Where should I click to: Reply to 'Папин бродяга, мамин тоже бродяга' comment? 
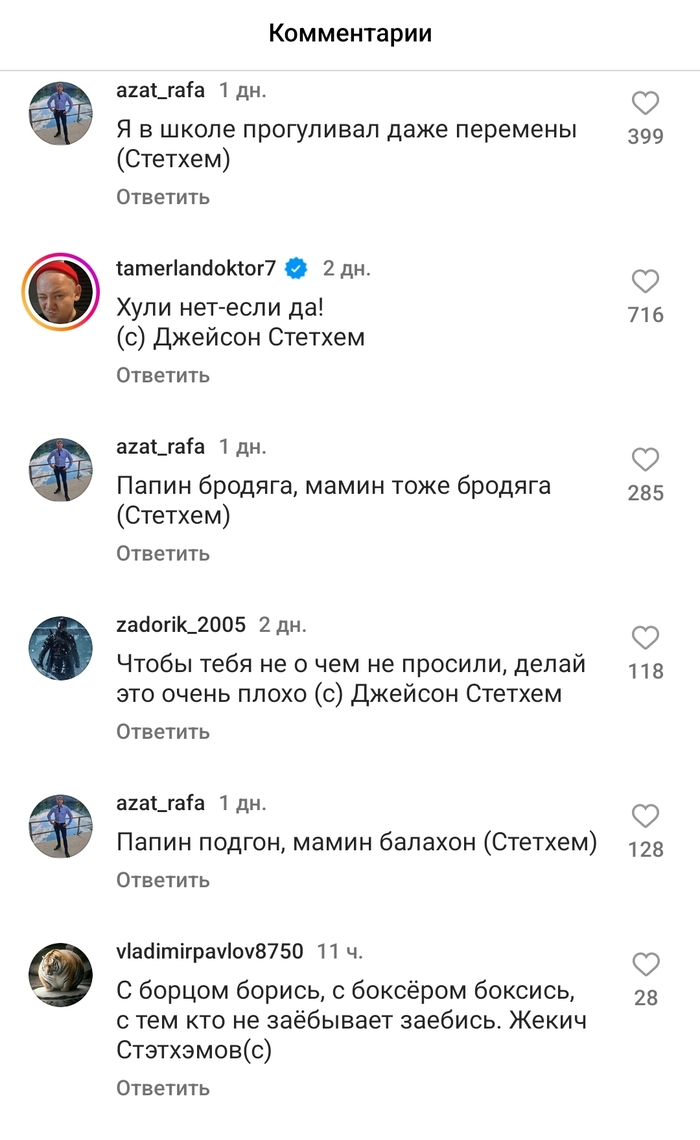163,553
